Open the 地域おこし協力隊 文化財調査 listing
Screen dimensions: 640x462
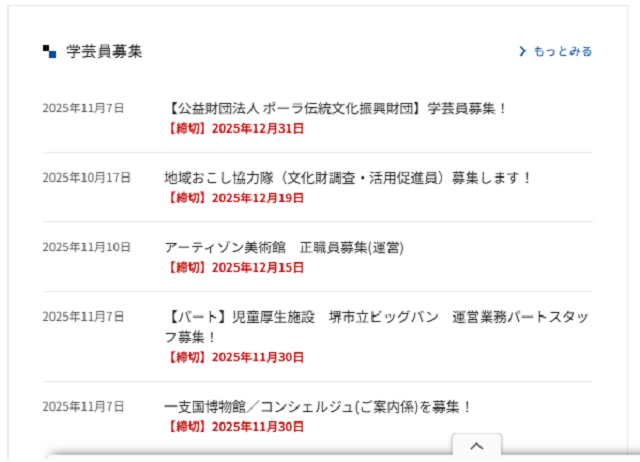(x=347, y=178)
